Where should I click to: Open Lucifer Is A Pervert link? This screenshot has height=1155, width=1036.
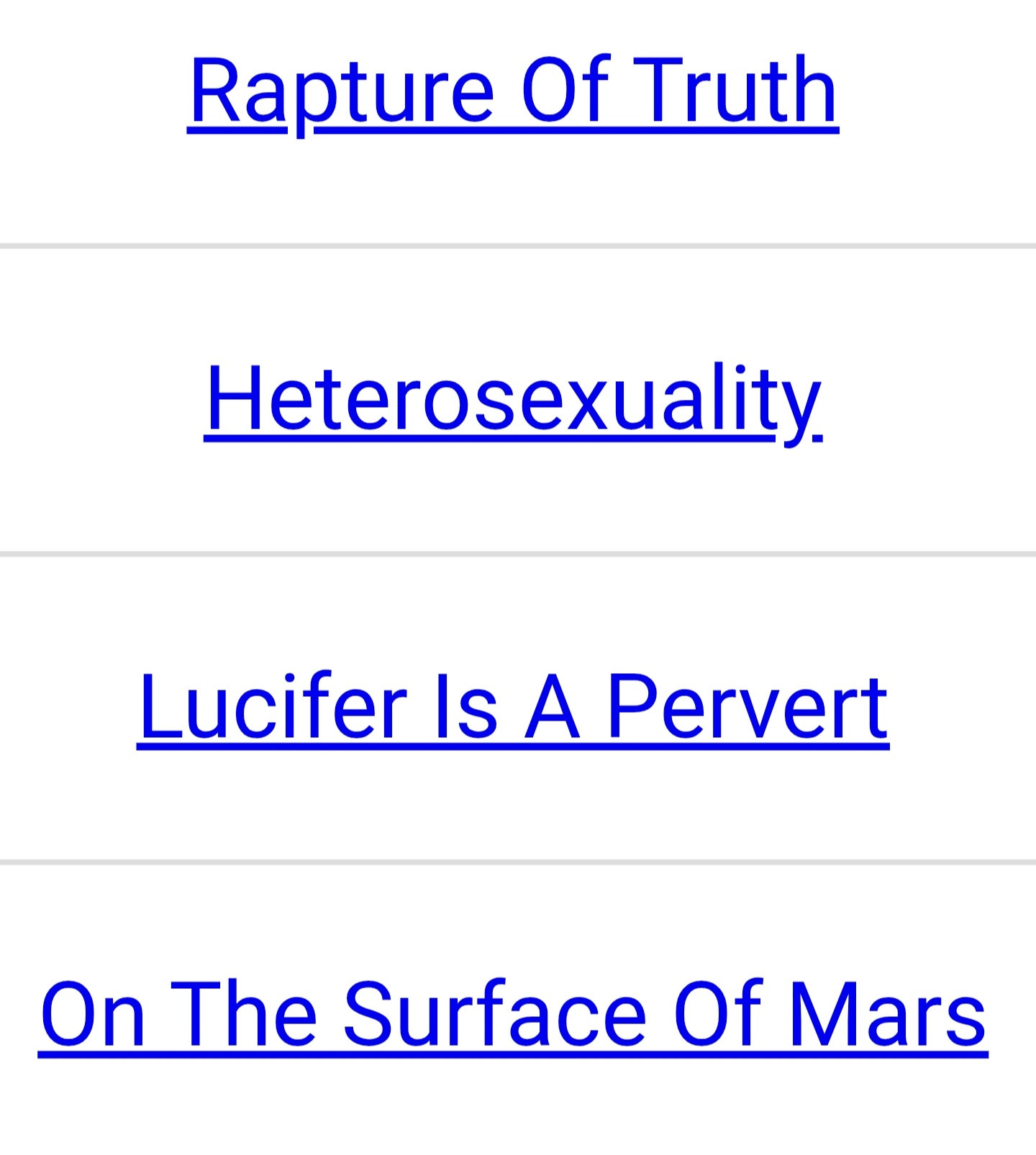point(513,707)
